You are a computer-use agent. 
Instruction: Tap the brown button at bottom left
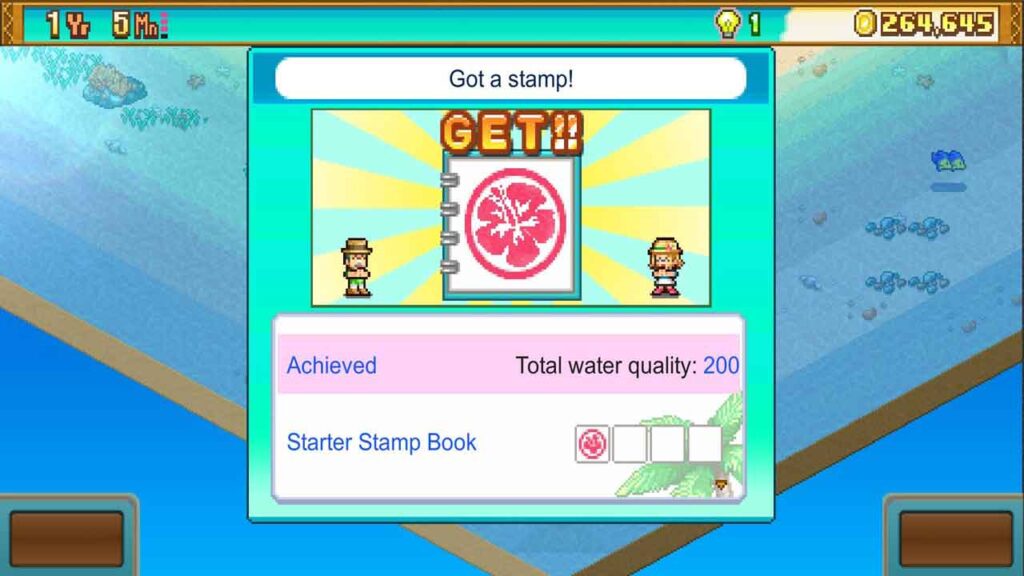click(64, 538)
